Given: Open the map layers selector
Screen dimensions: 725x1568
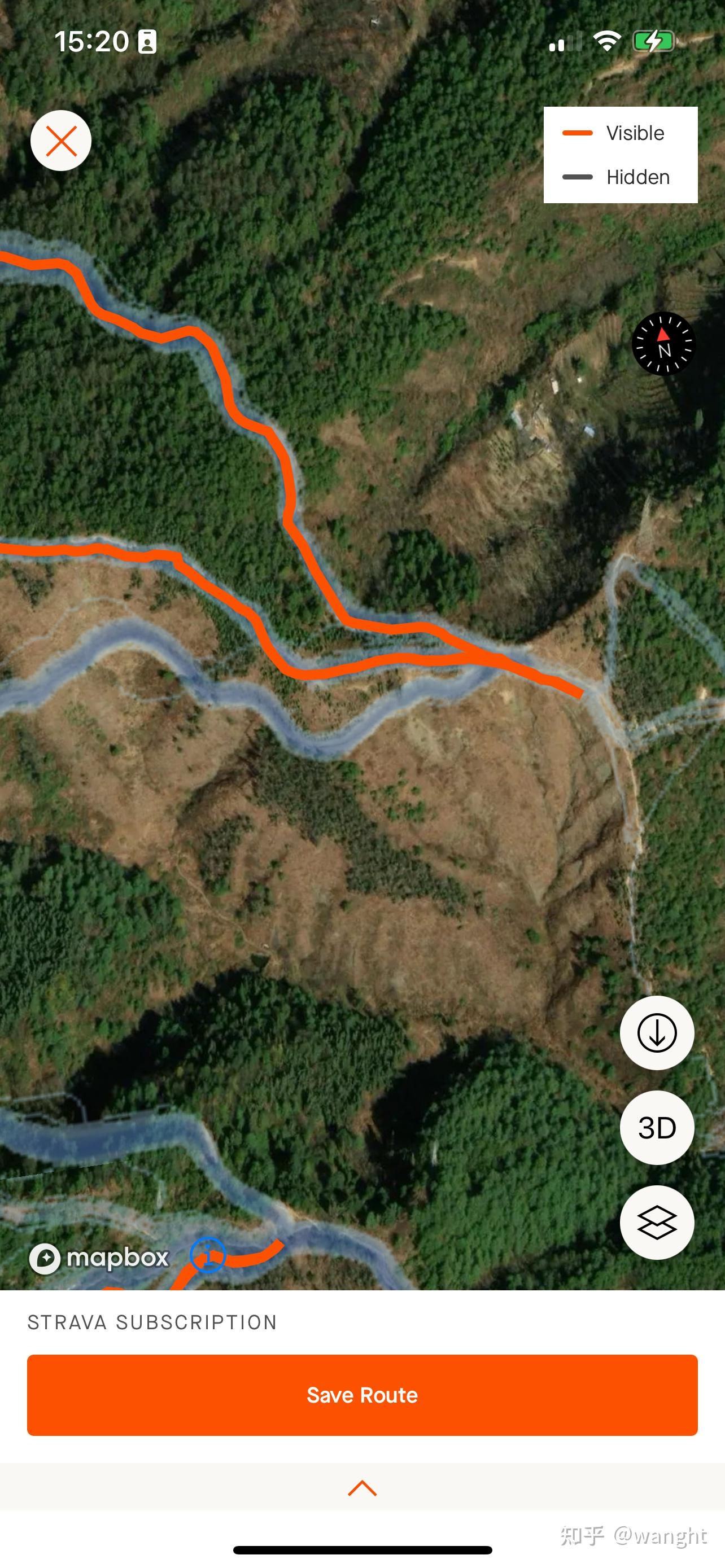Looking at the screenshot, I should [x=656, y=1222].
